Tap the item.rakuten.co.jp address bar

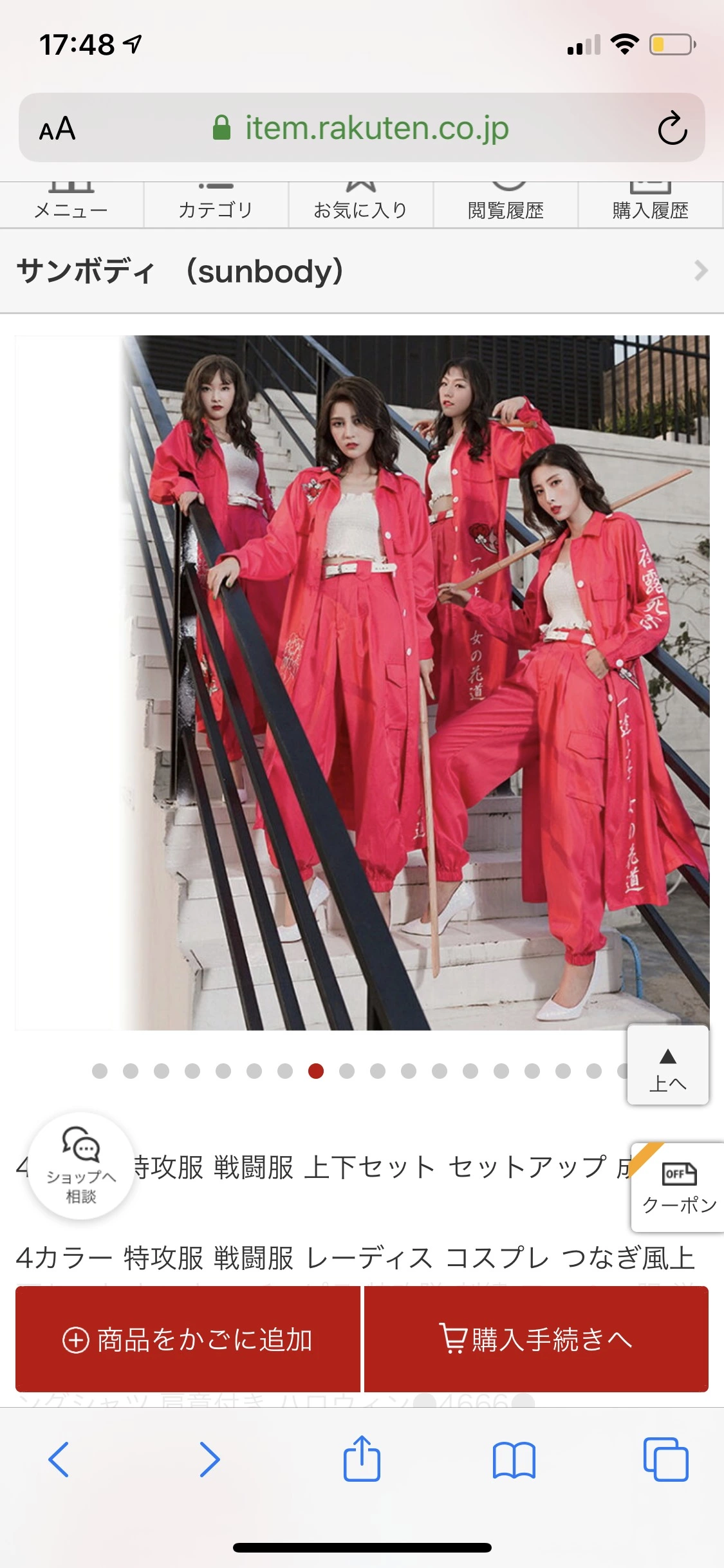(362, 128)
